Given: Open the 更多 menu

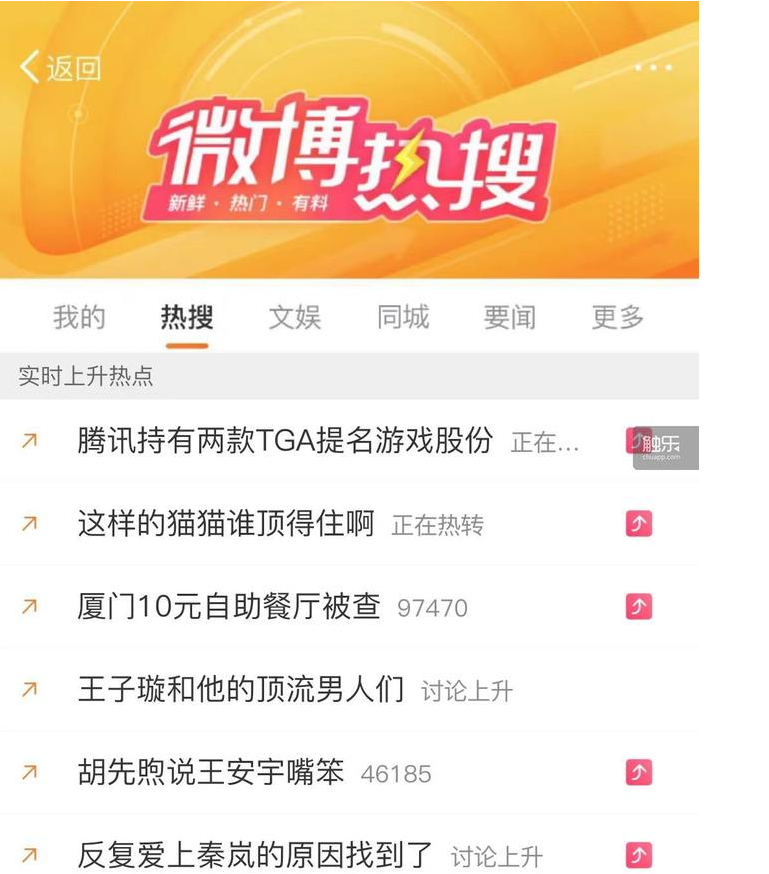Looking at the screenshot, I should coord(617,317).
